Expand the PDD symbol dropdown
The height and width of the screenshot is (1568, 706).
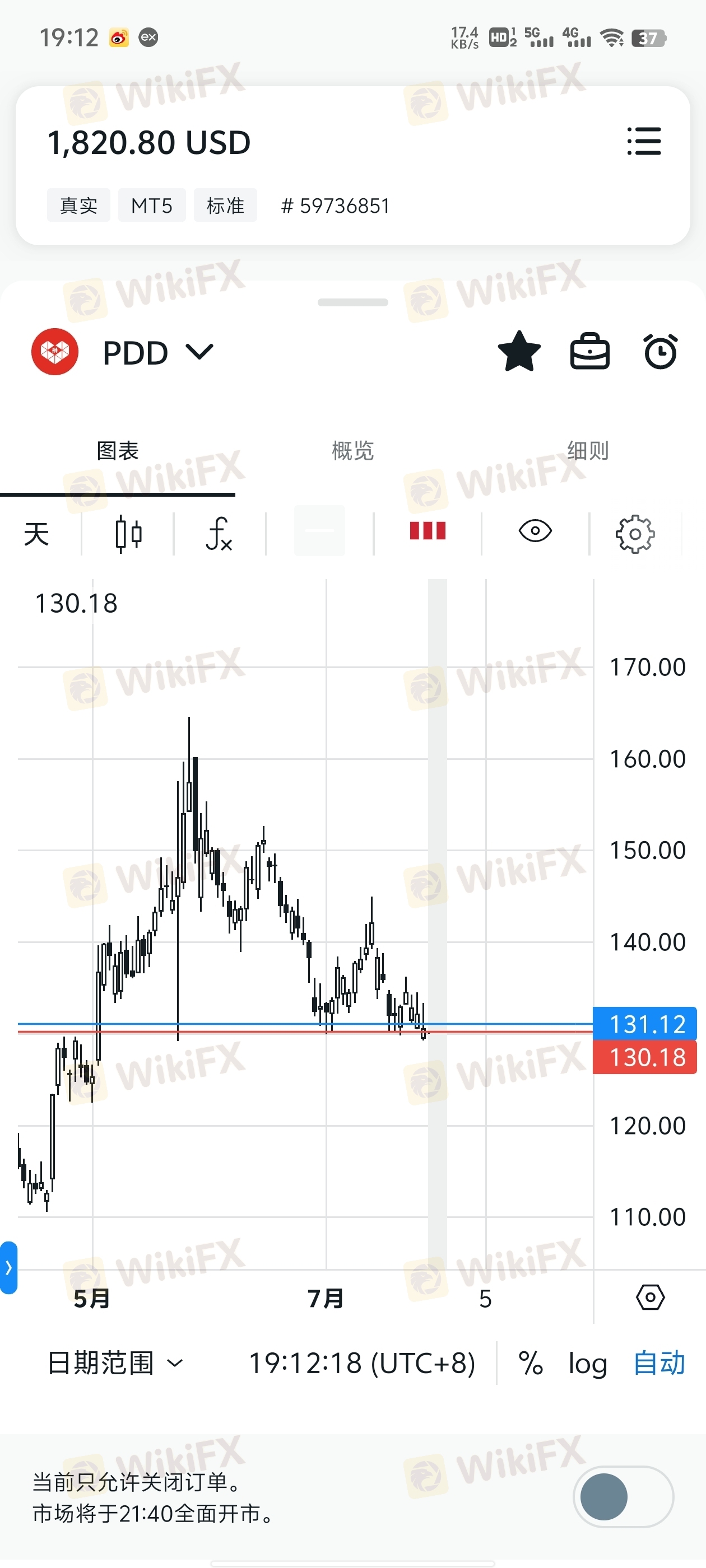coord(200,352)
